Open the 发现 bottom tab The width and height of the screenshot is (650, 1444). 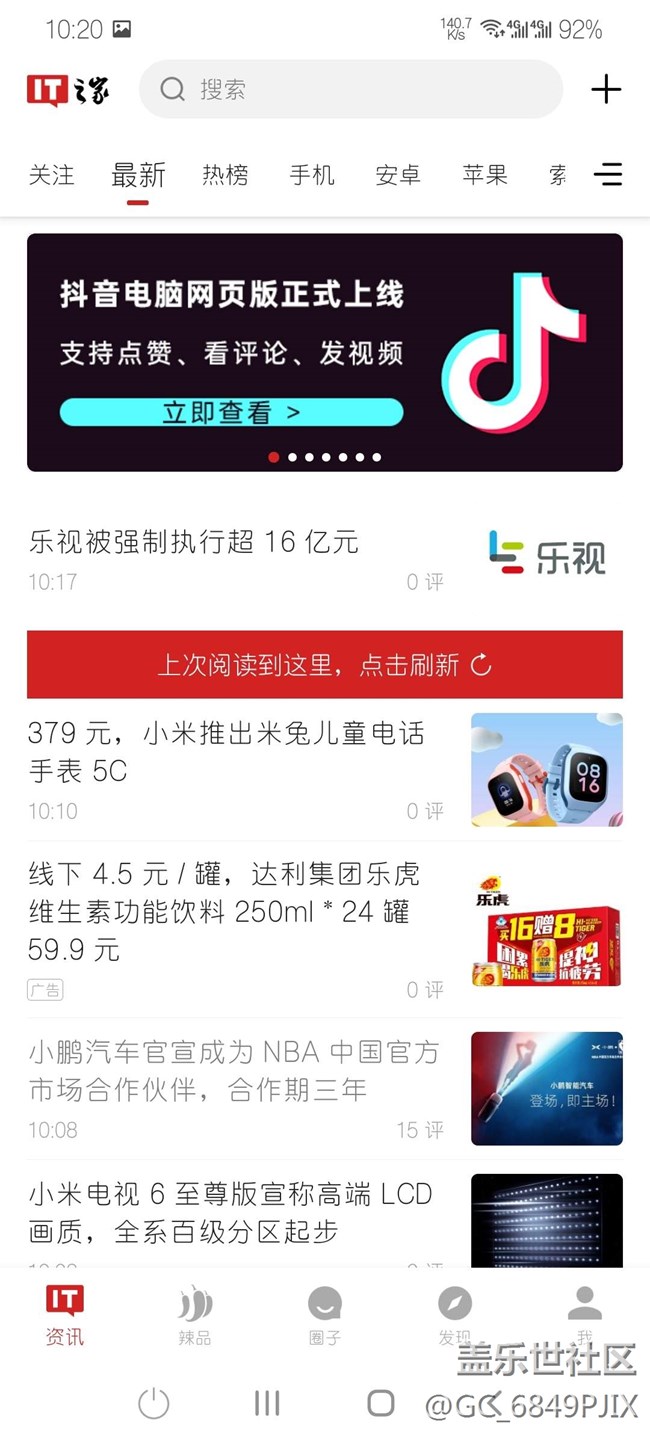pyautogui.click(x=454, y=1315)
